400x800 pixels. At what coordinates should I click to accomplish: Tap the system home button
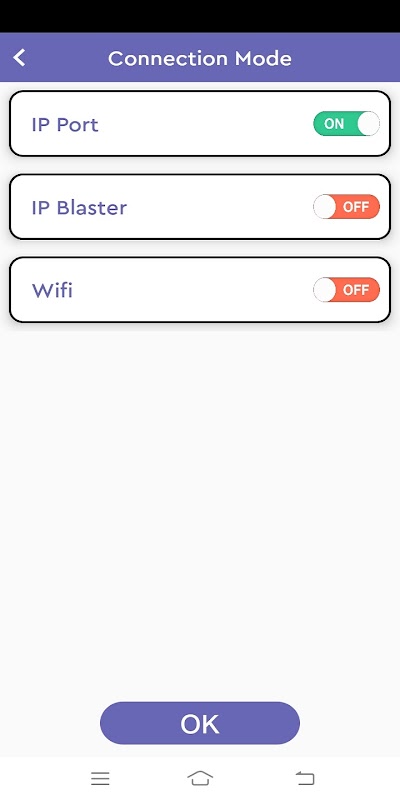tap(200, 779)
